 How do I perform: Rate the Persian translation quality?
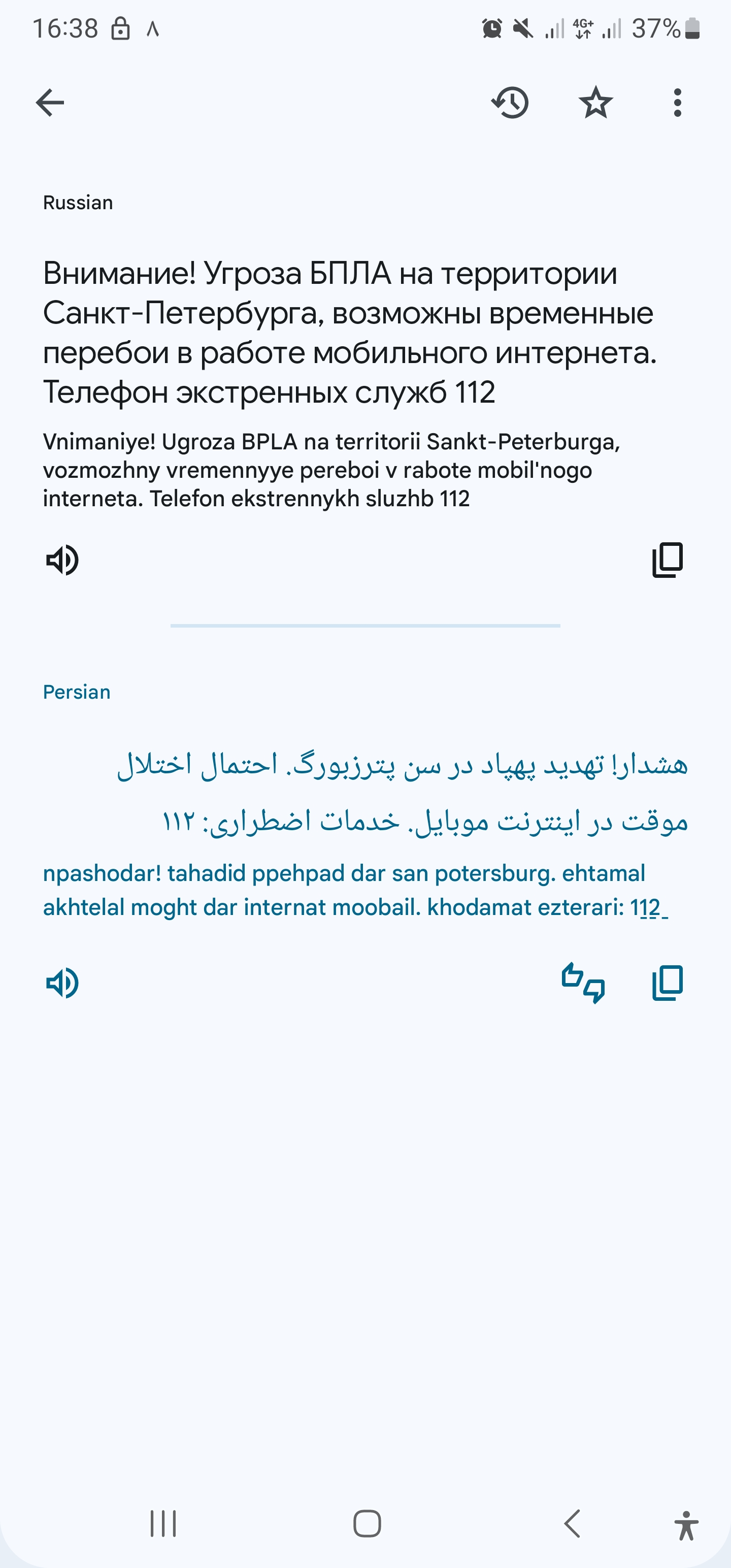pos(583,983)
